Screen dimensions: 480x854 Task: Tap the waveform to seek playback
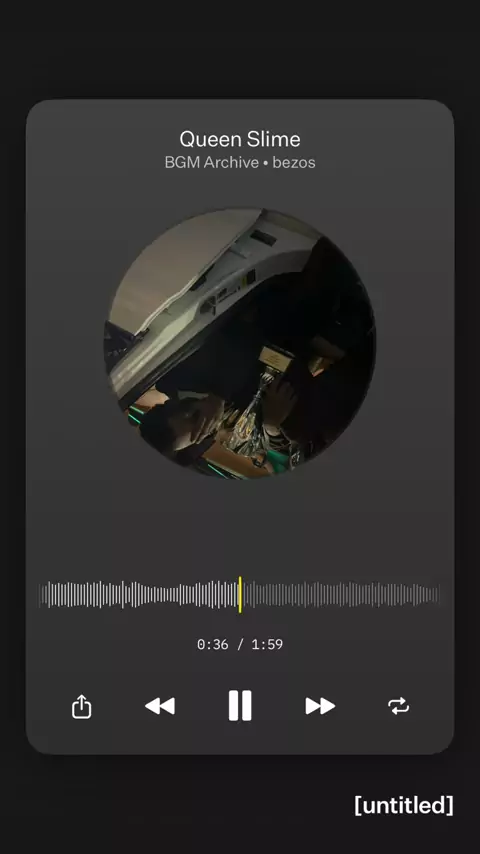(x=240, y=594)
